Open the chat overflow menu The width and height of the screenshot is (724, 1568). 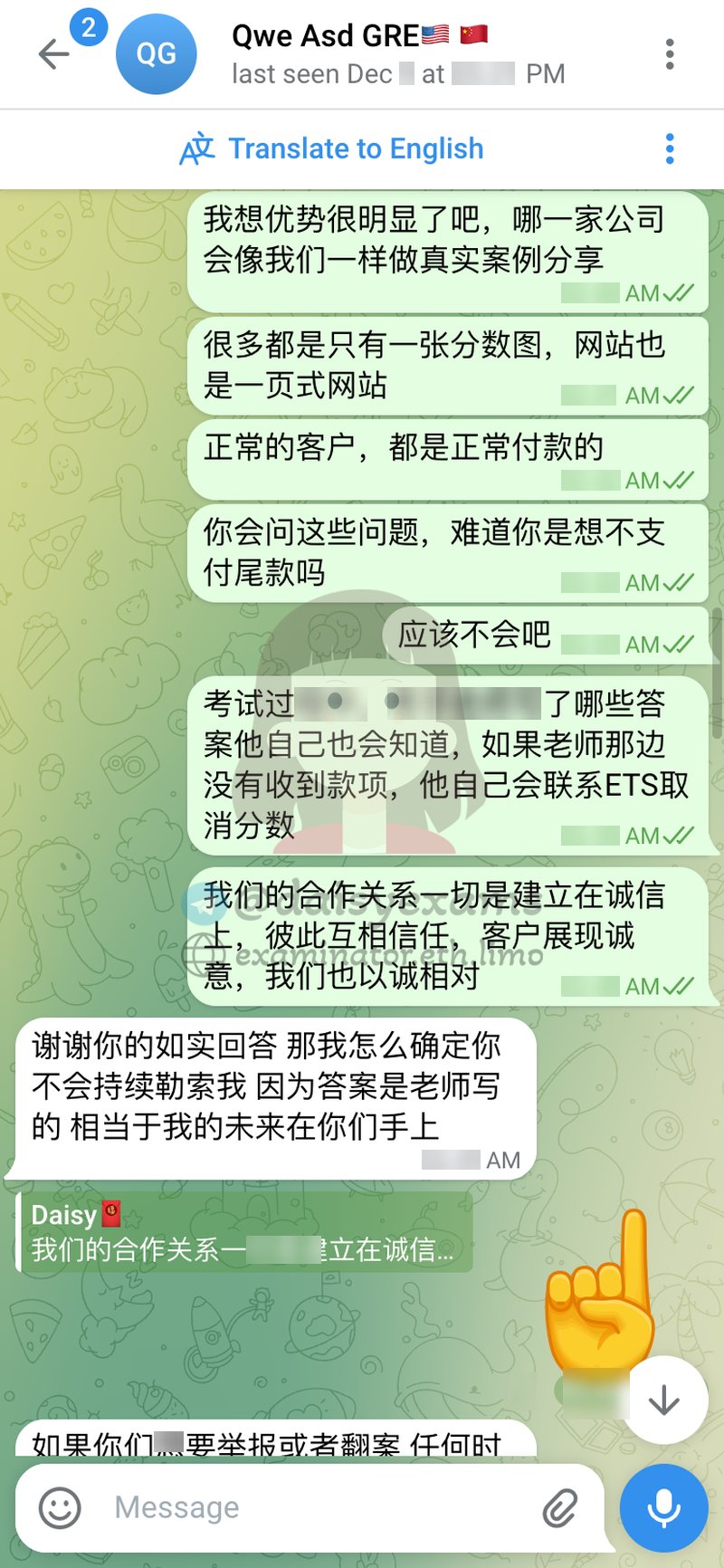pyautogui.click(x=670, y=54)
